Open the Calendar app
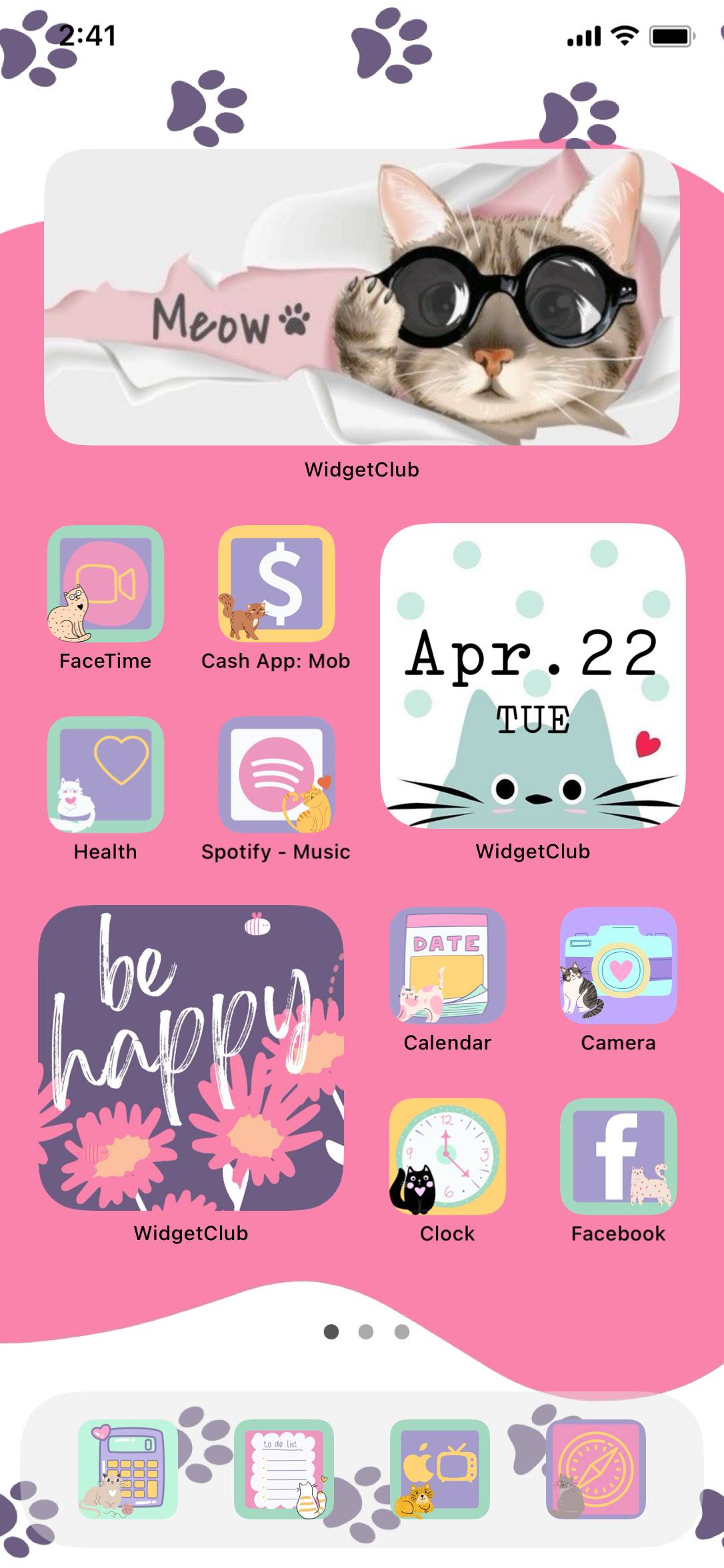 tap(447, 966)
